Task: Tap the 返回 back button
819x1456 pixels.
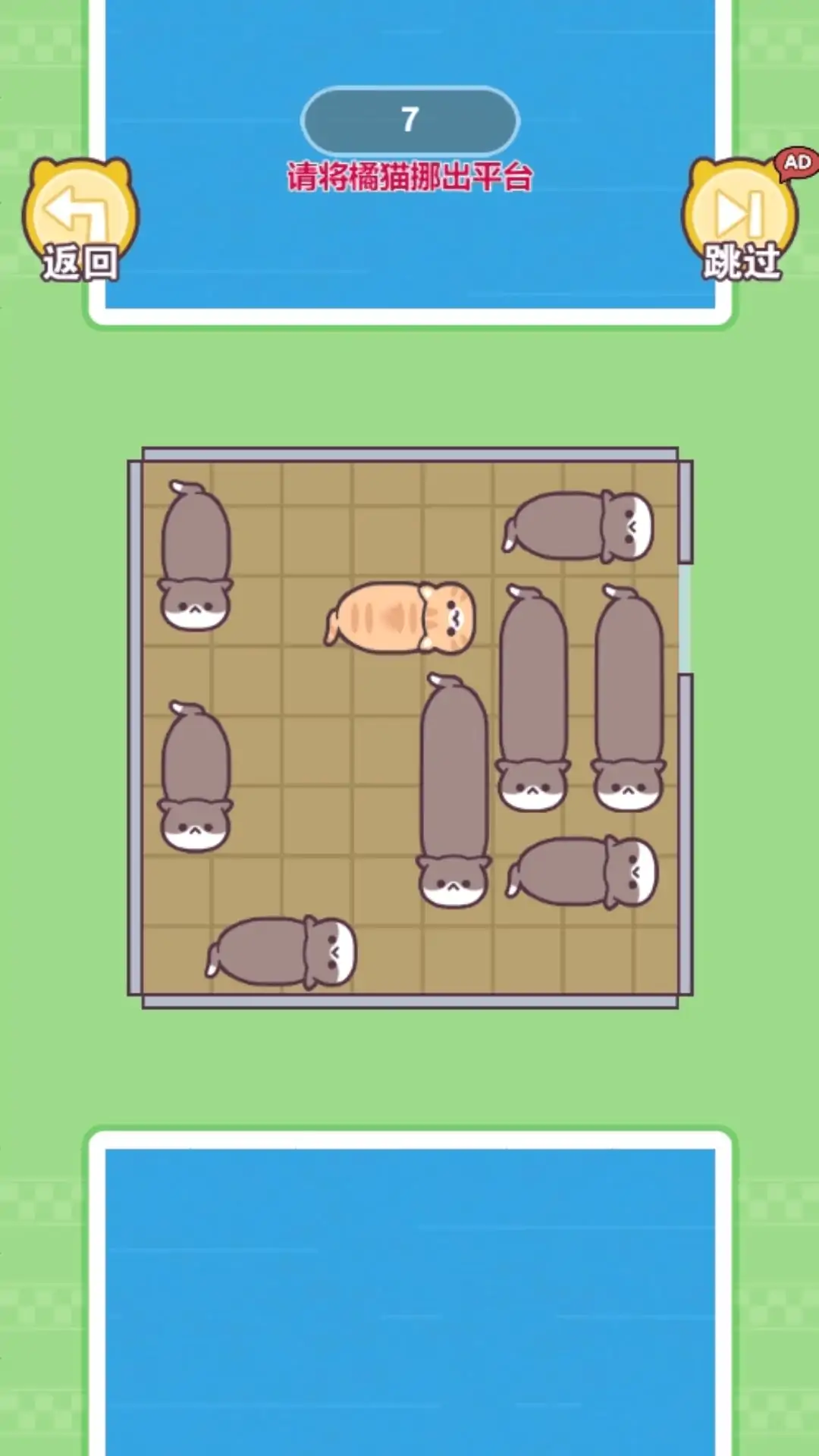Action: (x=80, y=221)
